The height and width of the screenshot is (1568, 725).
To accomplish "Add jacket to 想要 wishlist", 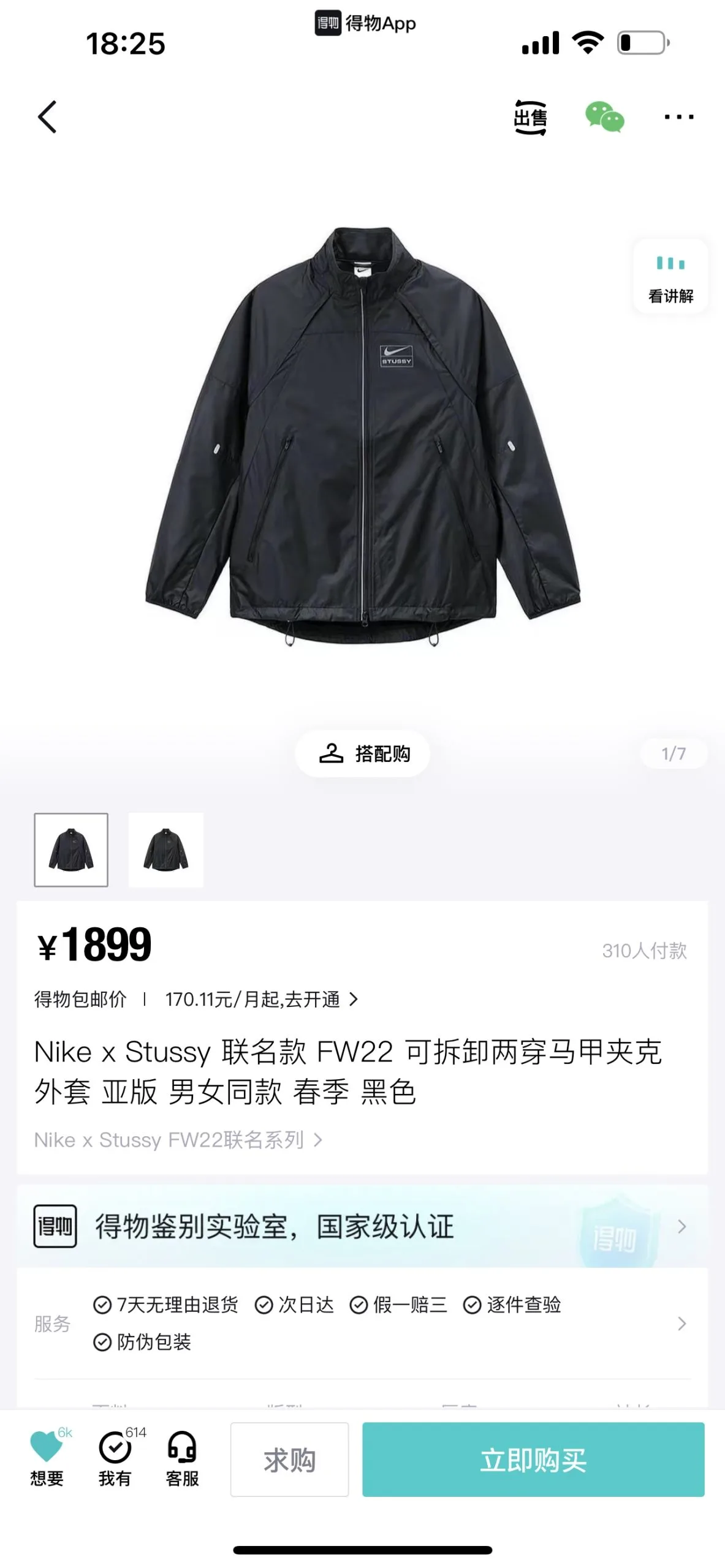I will pos(47,1459).
